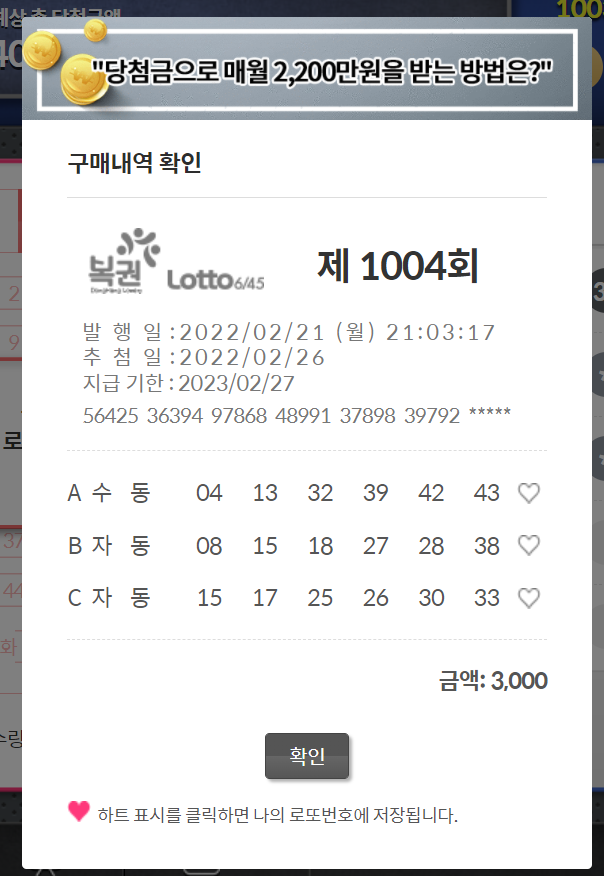Save row C numbers with the heart
Screen dimensions: 604x876
tap(528, 598)
